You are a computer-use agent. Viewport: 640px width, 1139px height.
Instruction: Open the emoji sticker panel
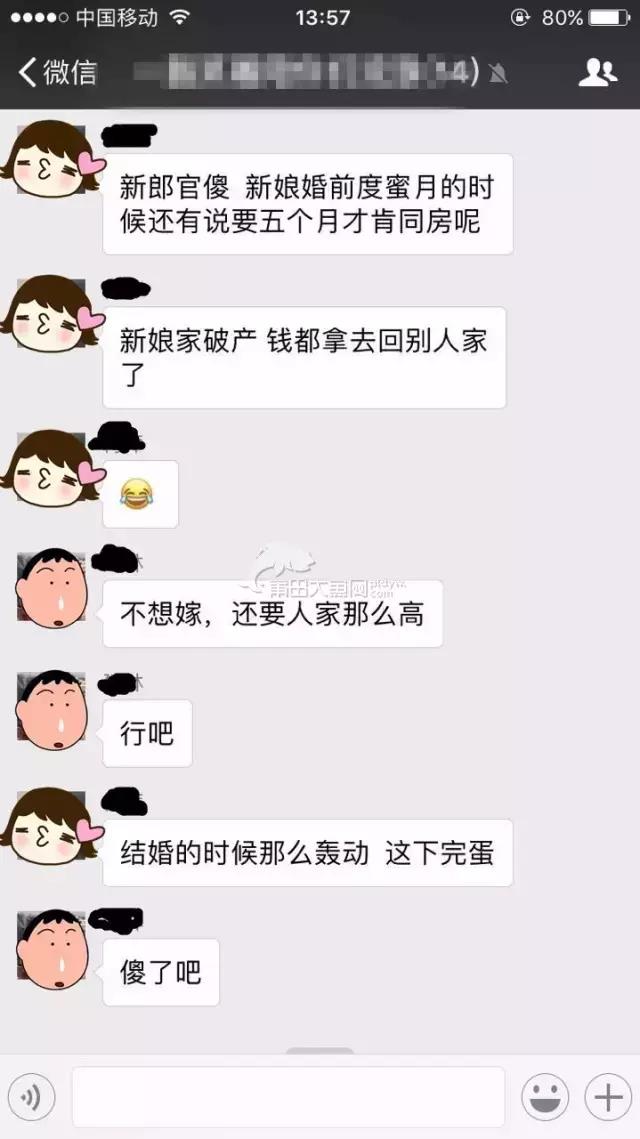click(x=545, y=1097)
